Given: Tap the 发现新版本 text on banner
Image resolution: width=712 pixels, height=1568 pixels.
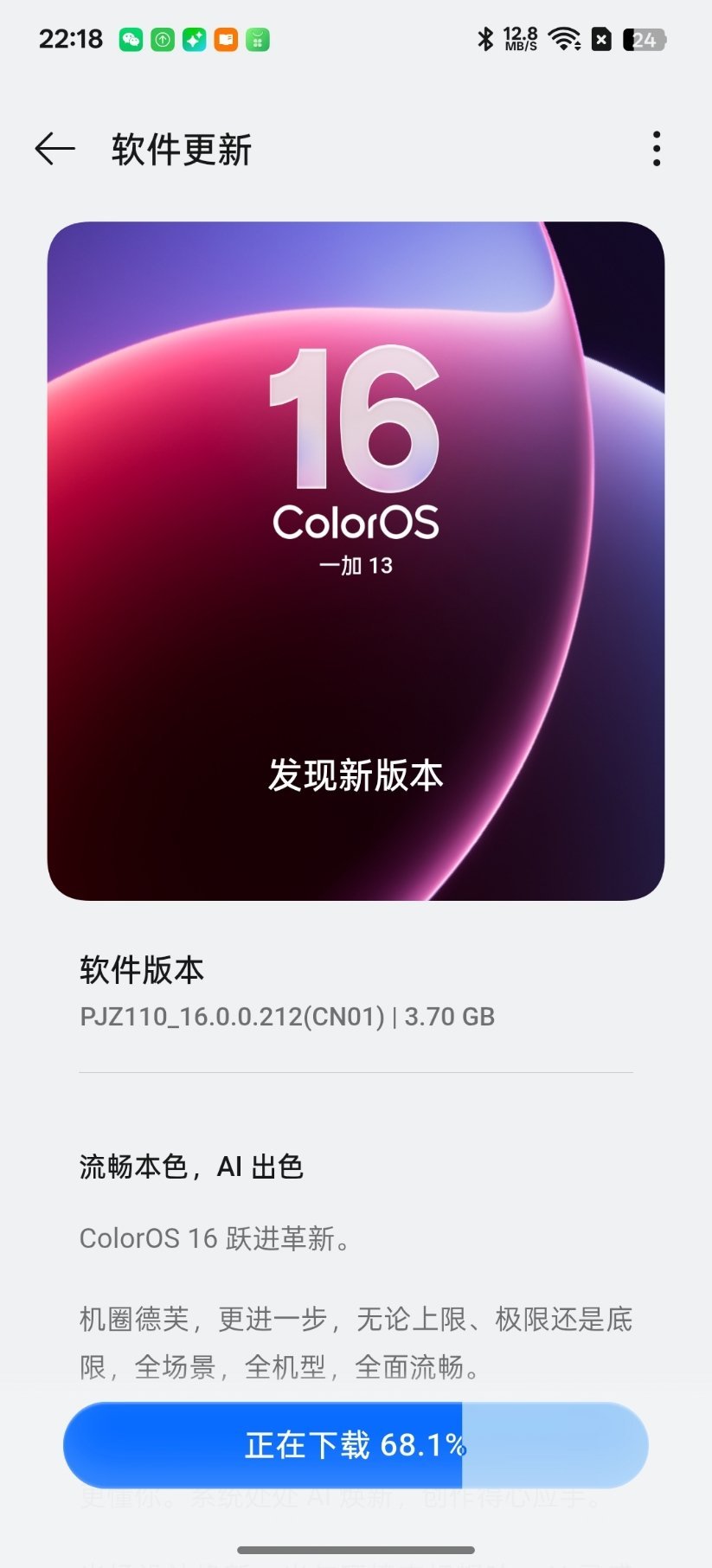Looking at the screenshot, I should coord(356,777).
